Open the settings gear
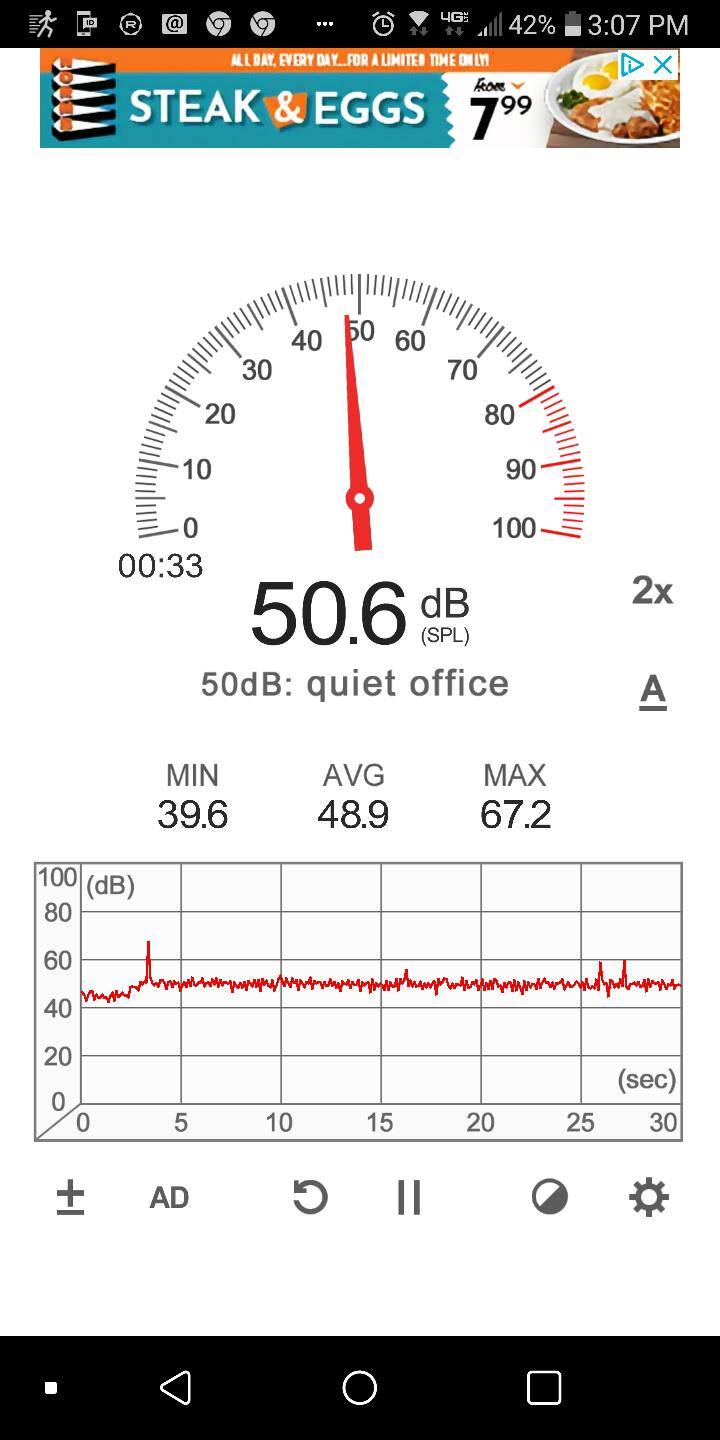Image resolution: width=720 pixels, height=1440 pixels. pos(648,1197)
